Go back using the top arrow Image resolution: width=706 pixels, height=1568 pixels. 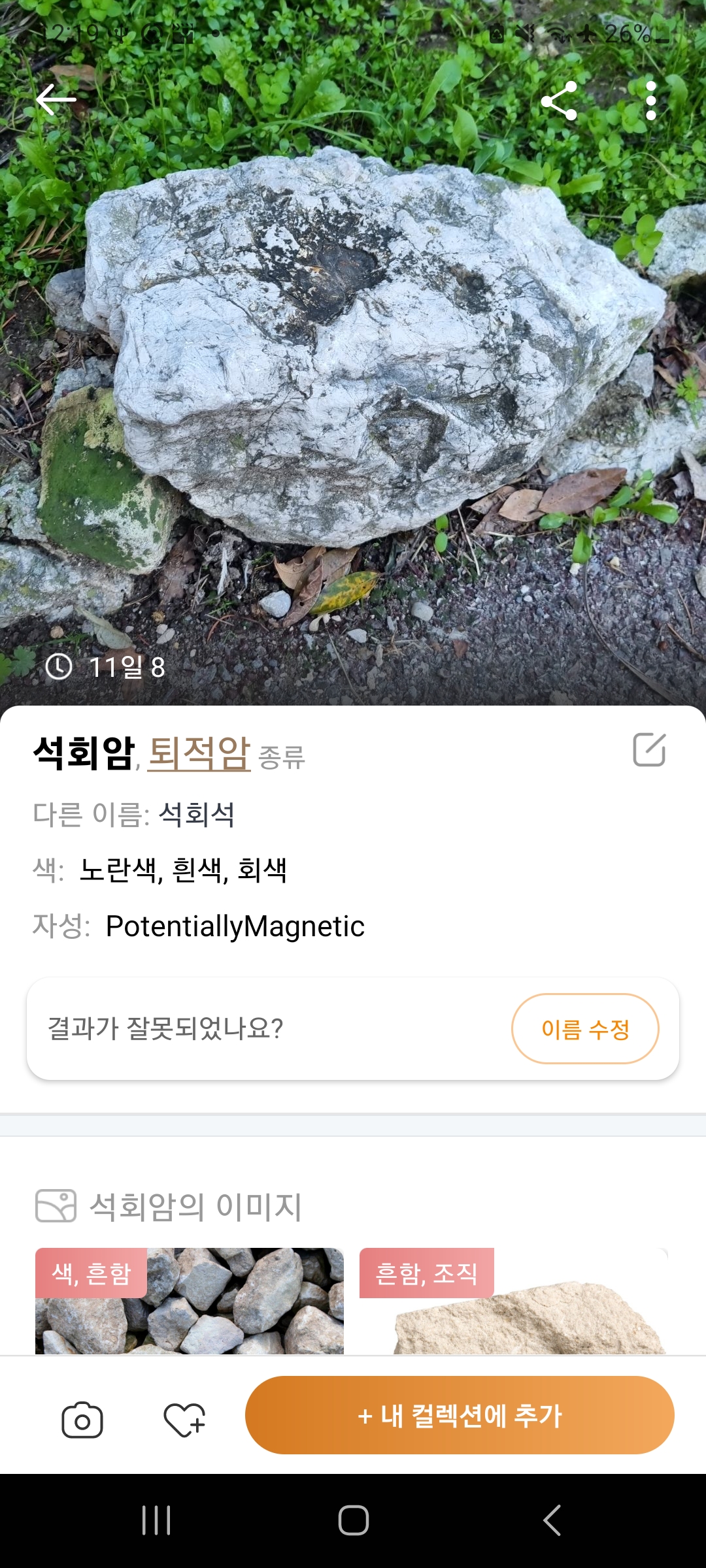pyautogui.click(x=56, y=100)
